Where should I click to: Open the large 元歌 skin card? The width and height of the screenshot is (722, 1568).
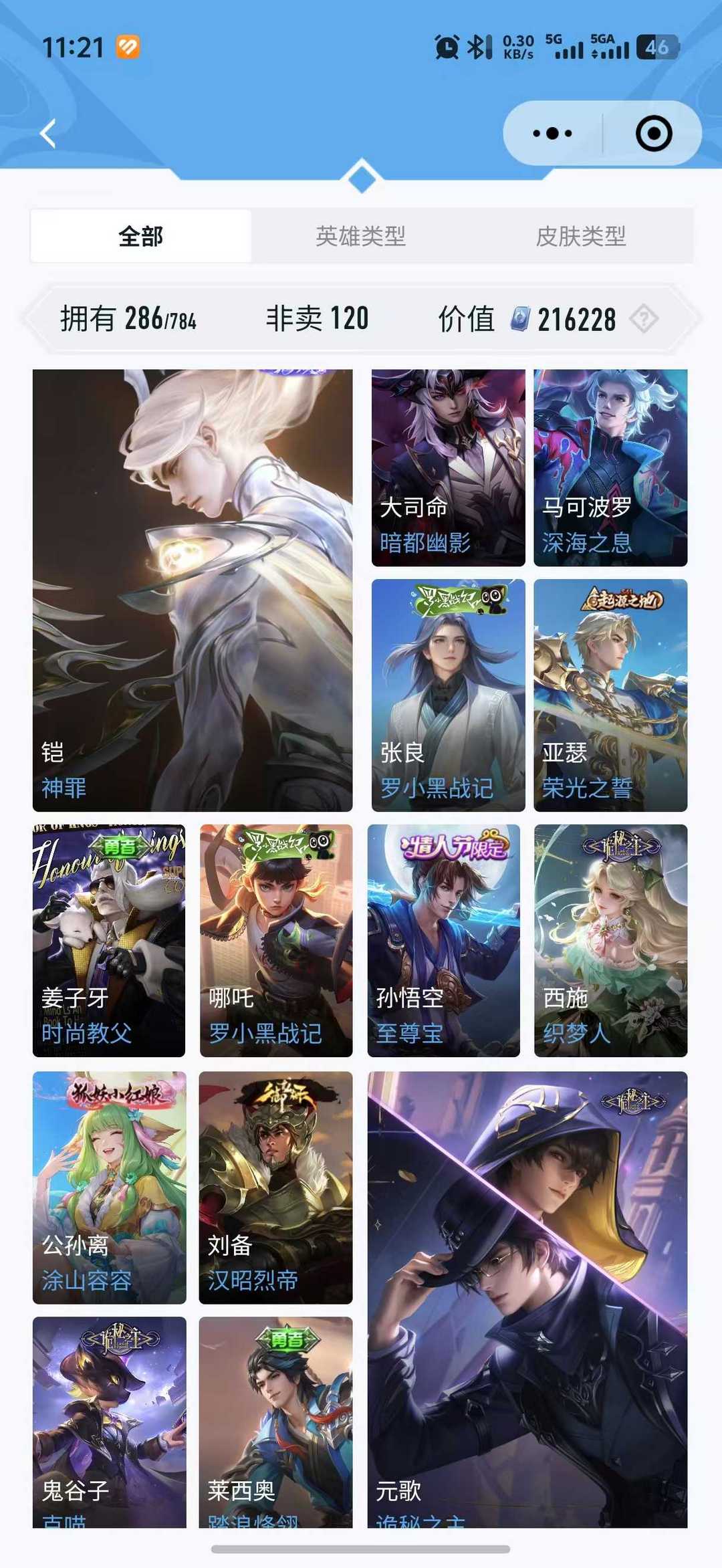coord(527,1297)
